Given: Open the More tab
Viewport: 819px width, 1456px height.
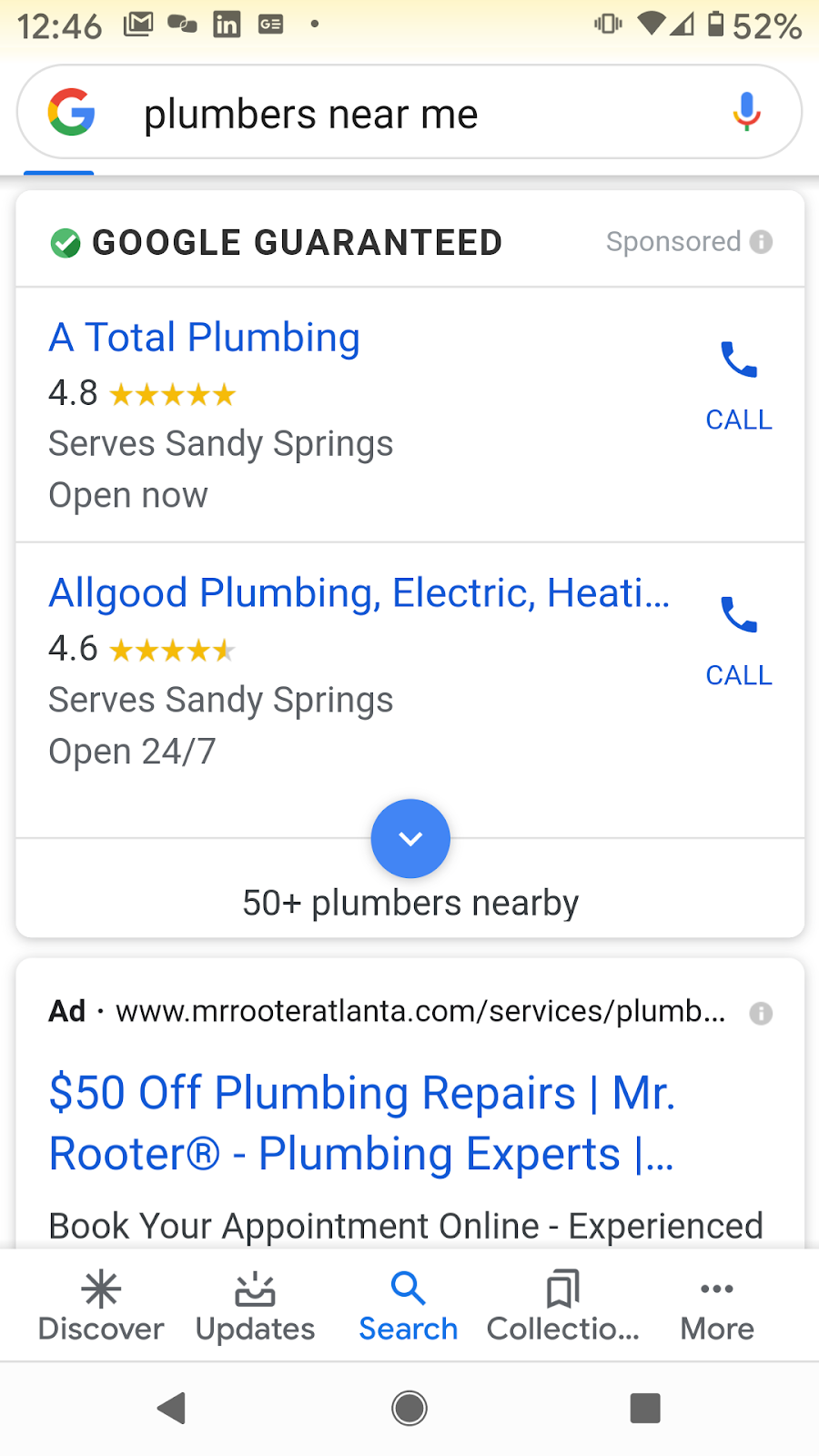Looking at the screenshot, I should pyautogui.click(x=717, y=1306).
